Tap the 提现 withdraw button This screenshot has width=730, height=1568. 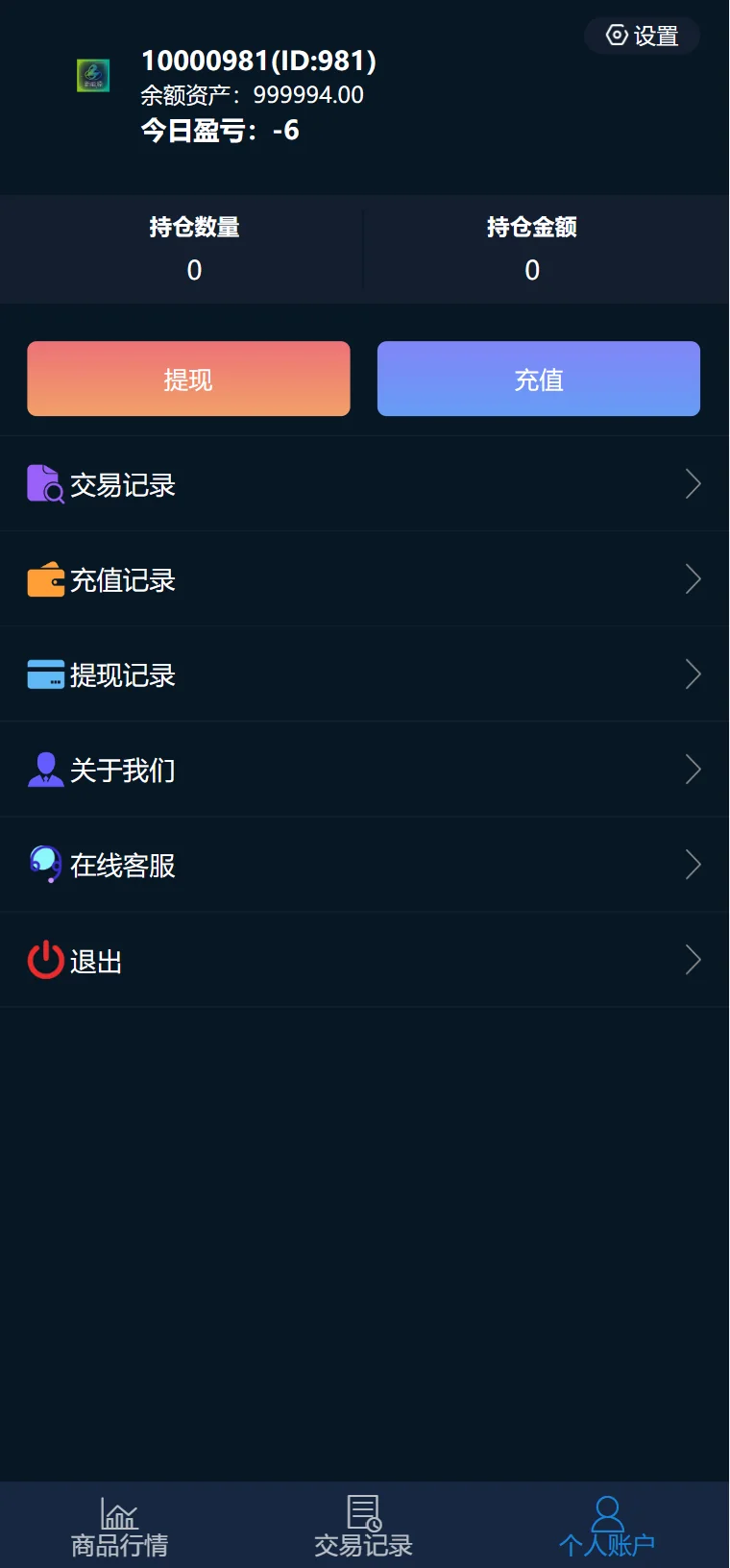point(188,379)
